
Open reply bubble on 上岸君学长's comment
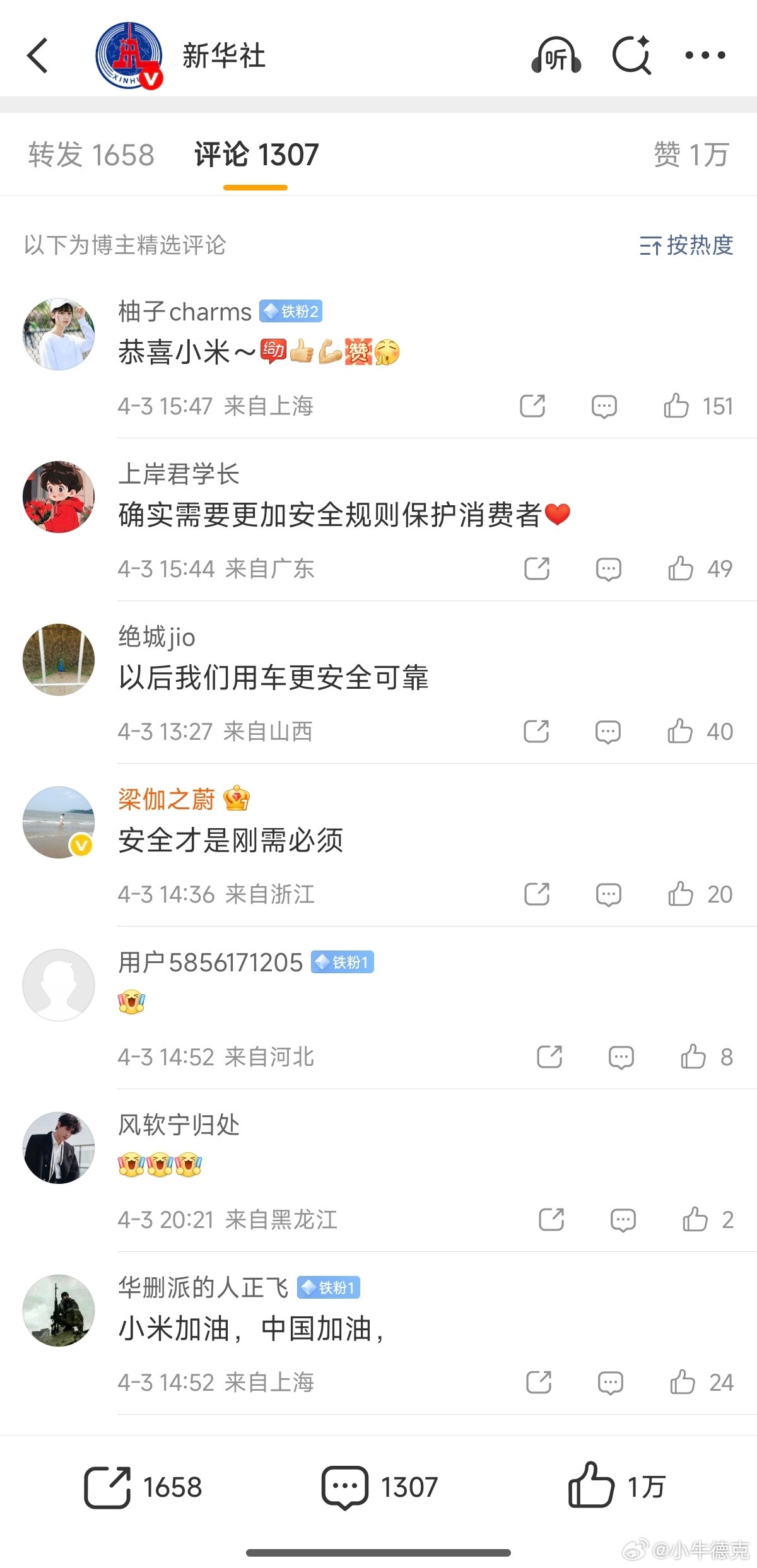pos(607,568)
